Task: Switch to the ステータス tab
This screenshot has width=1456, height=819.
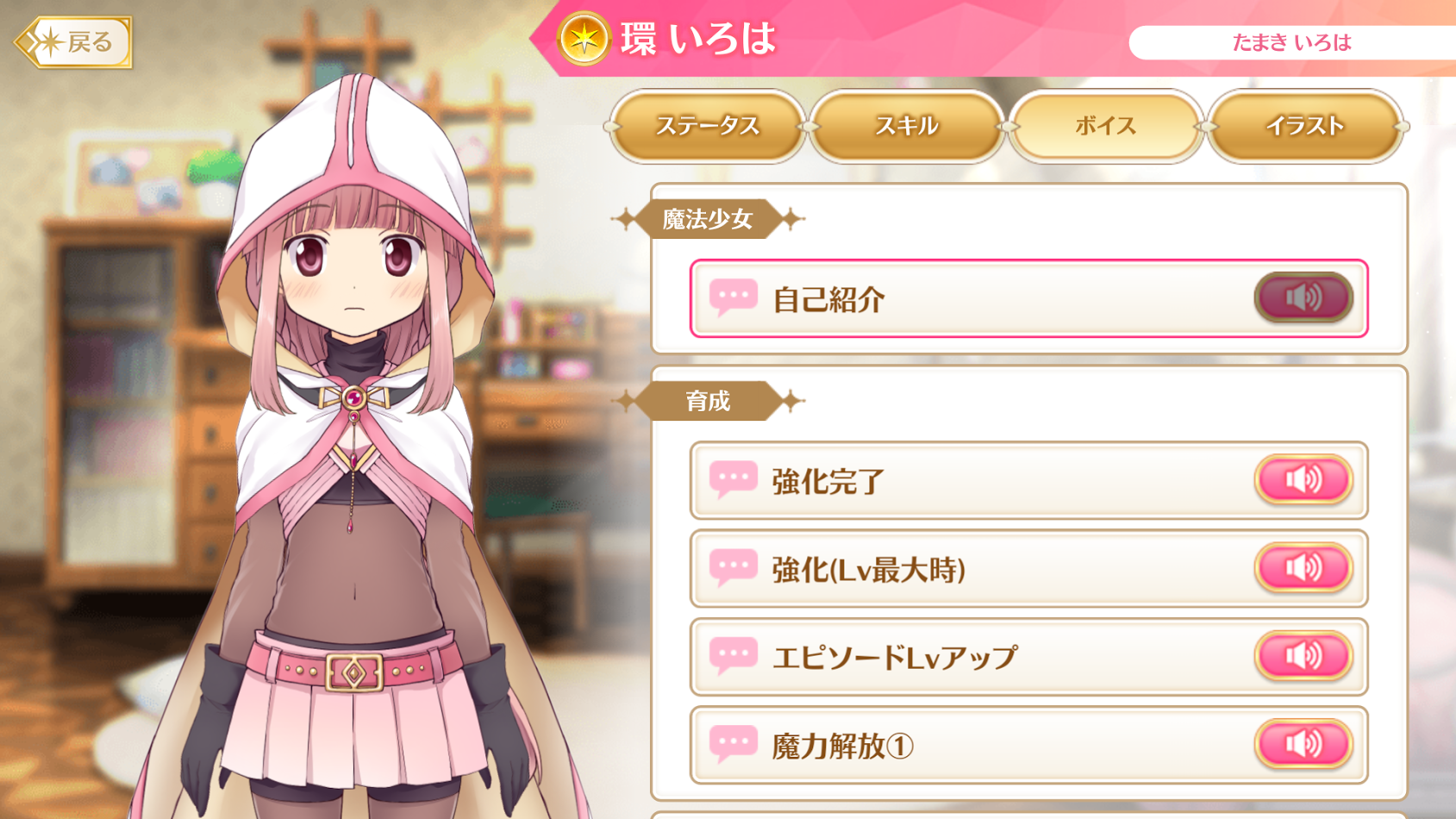Action: click(x=707, y=127)
